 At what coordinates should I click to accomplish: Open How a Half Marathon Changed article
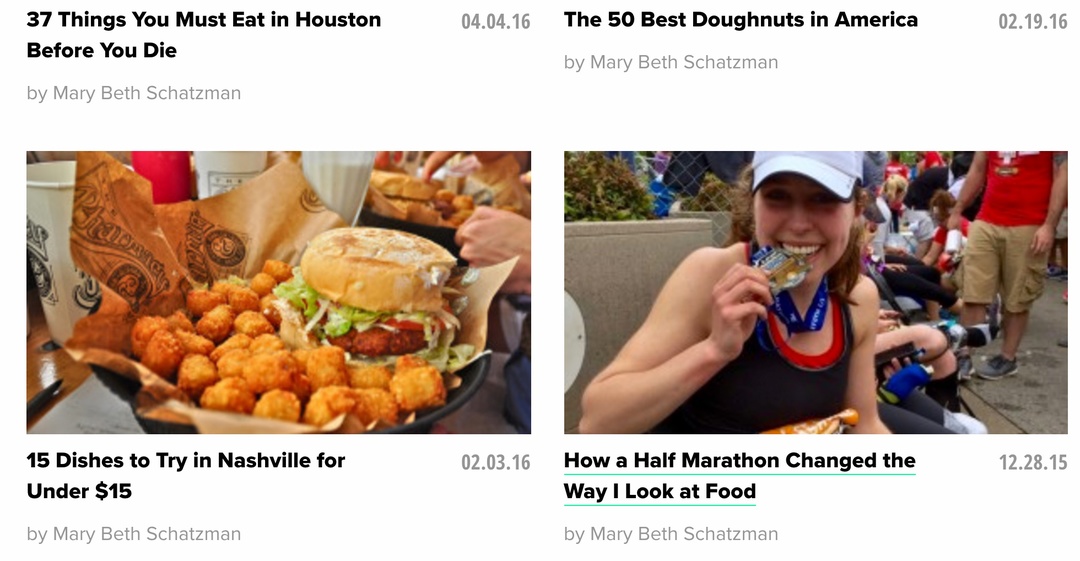[x=739, y=475]
